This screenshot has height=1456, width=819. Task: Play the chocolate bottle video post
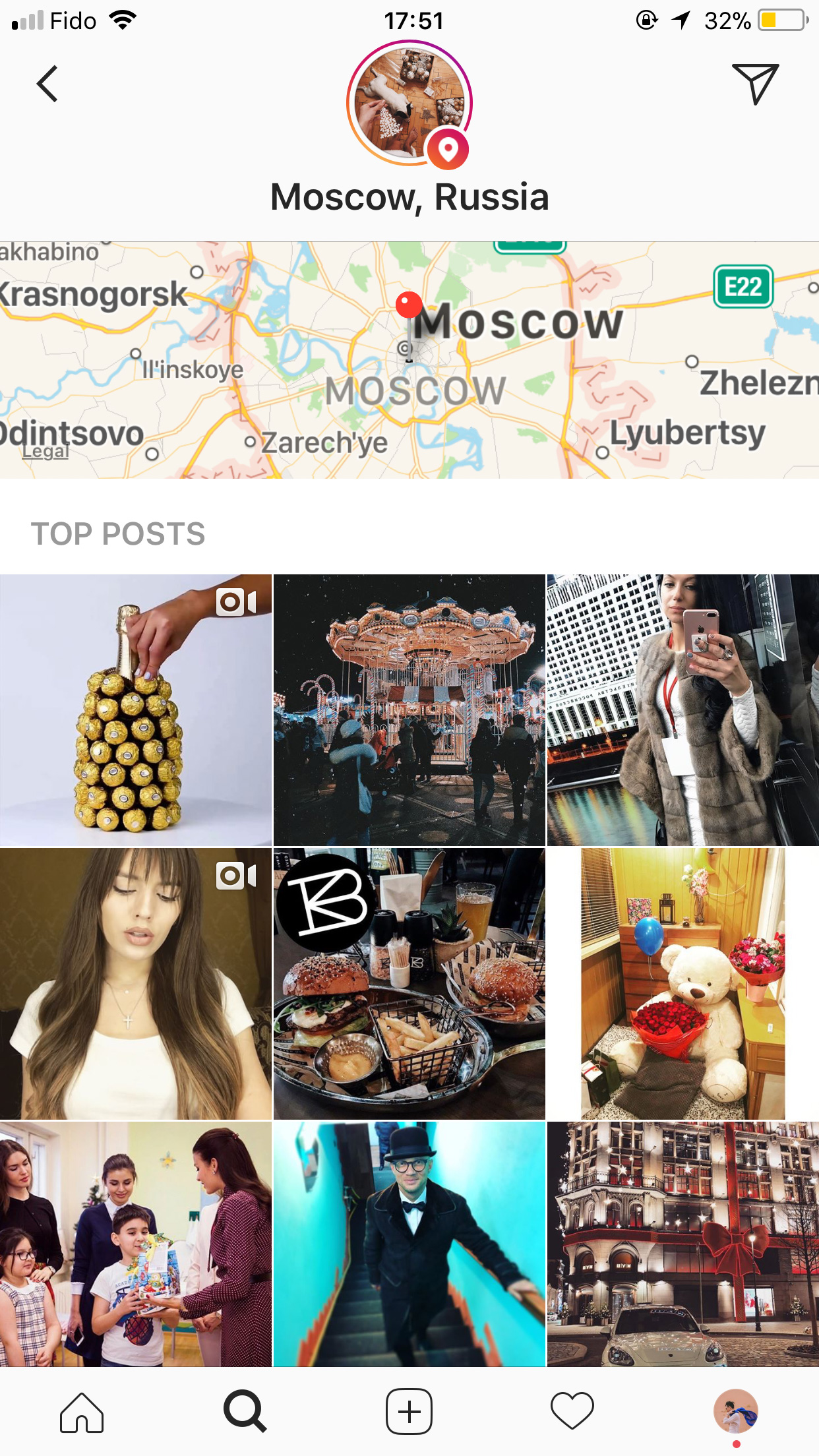click(135, 710)
